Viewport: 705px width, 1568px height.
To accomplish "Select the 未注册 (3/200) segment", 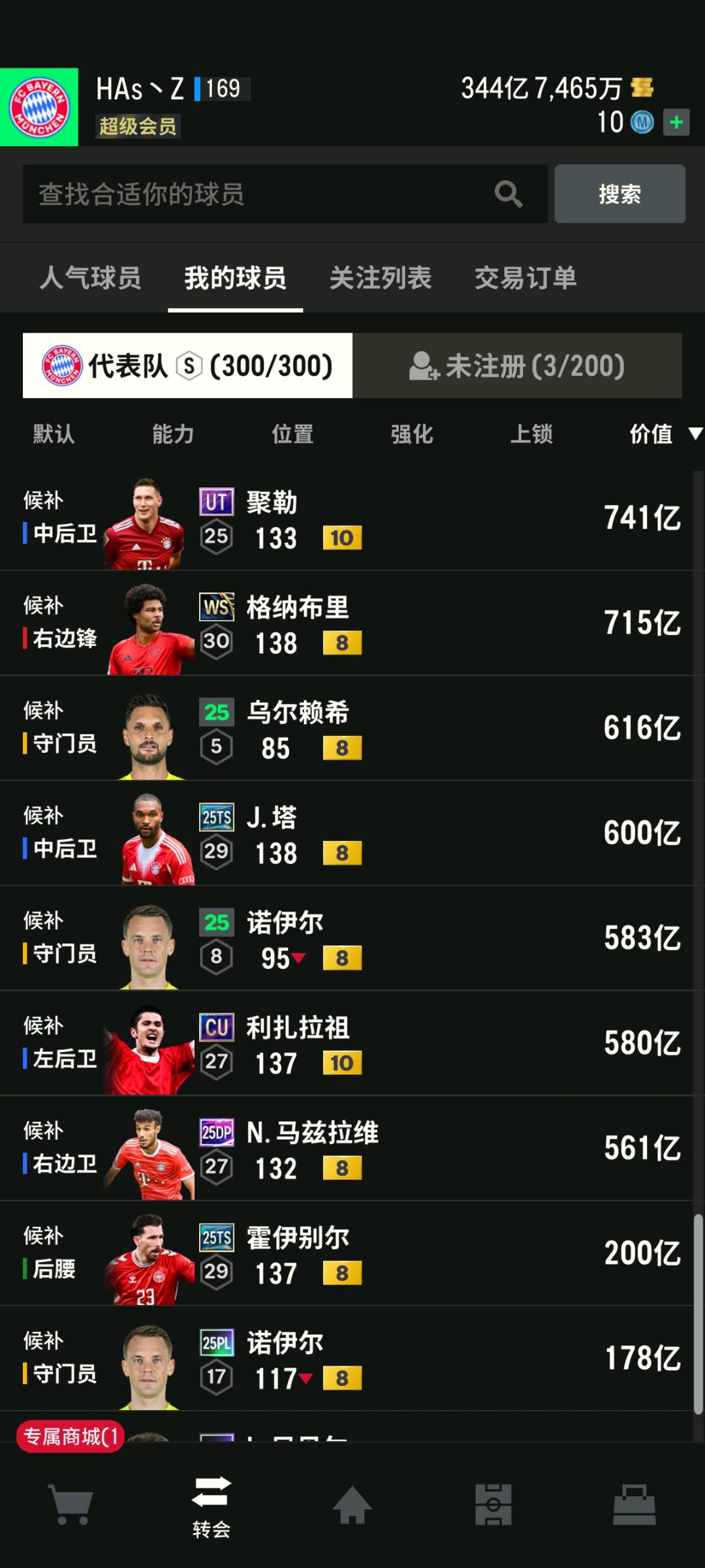I will click(517, 366).
